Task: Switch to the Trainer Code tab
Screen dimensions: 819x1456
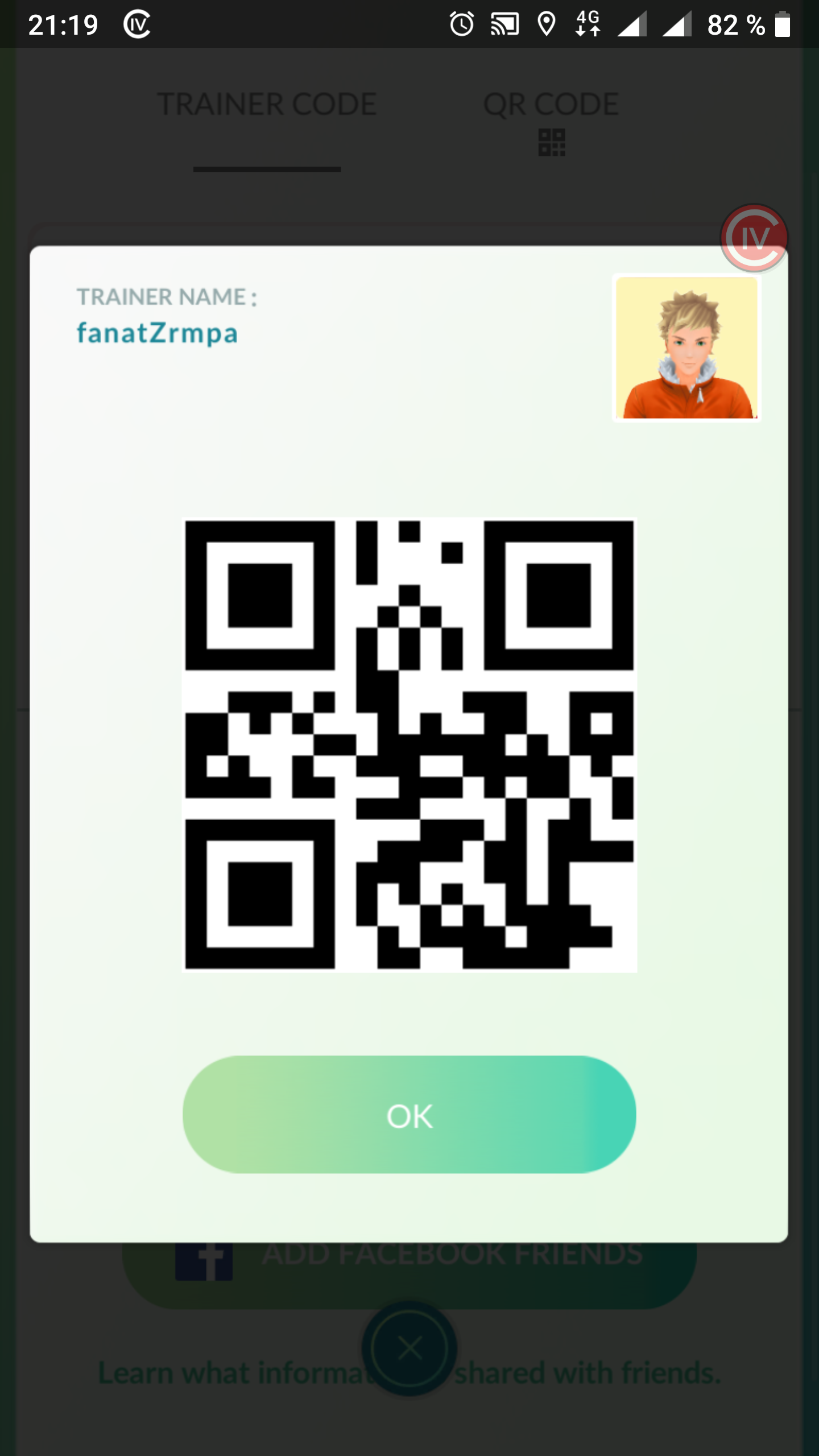Action: point(267,105)
